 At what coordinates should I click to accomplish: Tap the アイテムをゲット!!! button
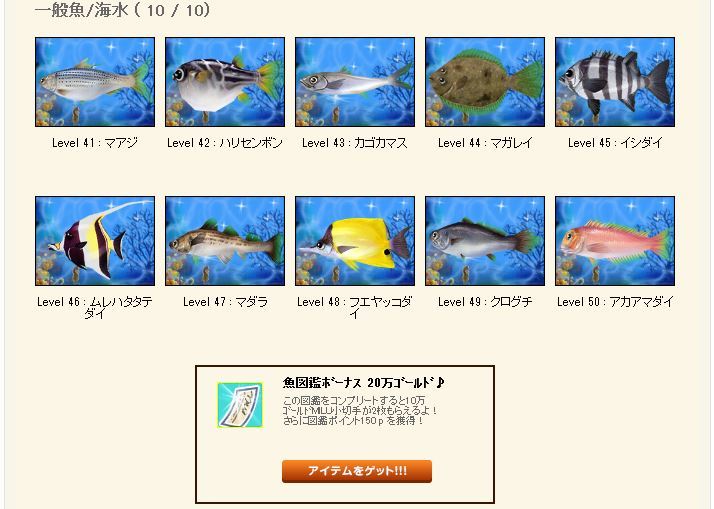[x=357, y=472]
